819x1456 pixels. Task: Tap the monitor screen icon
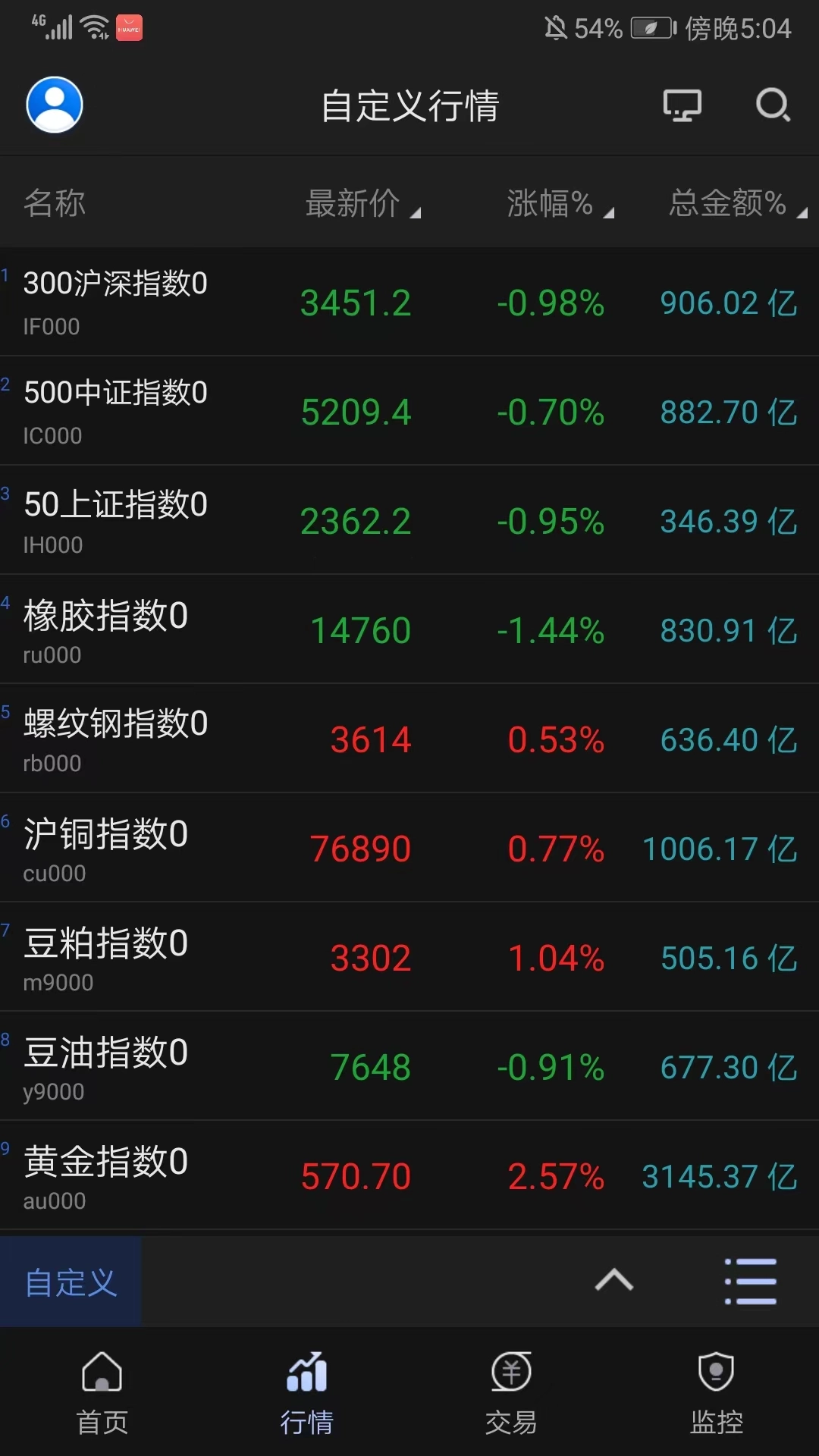(682, 105)
